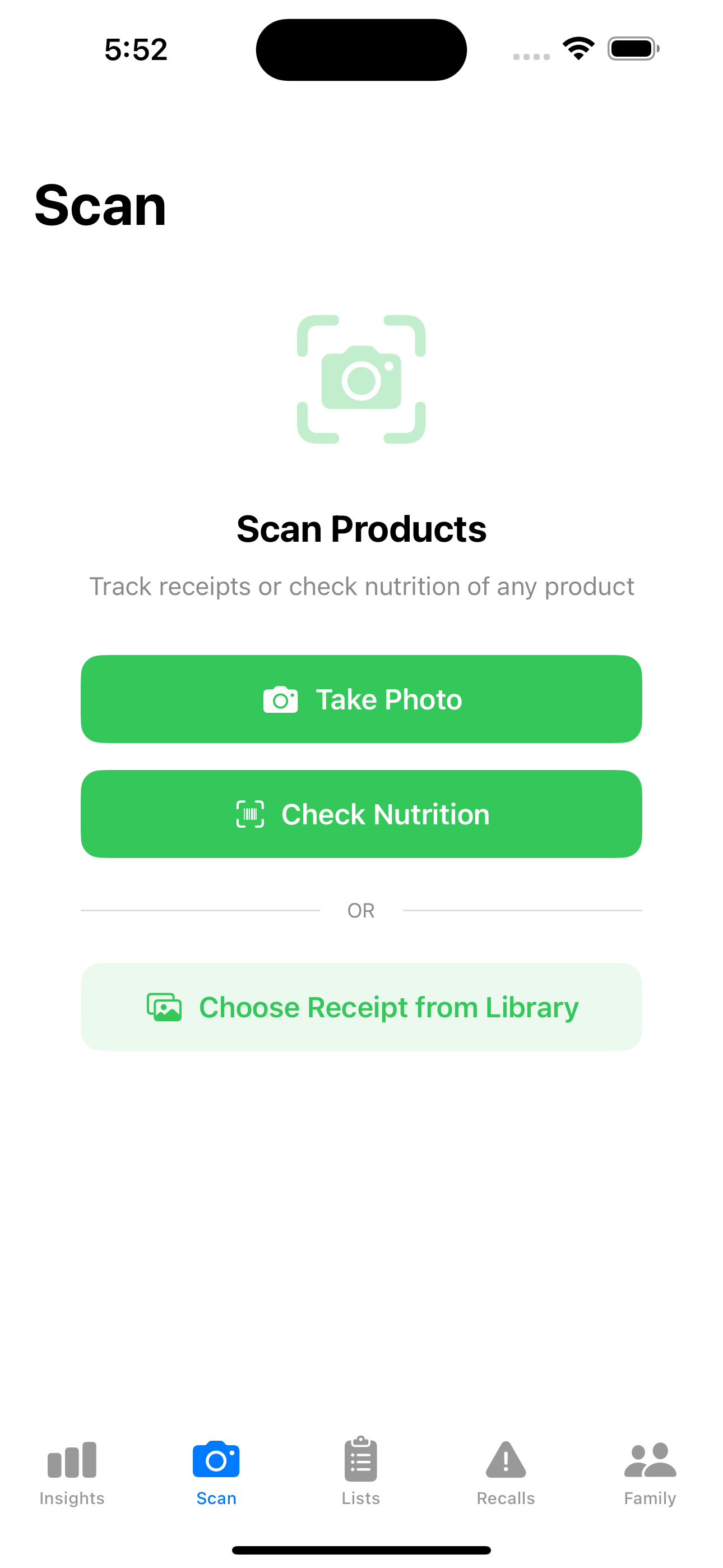Tap the OR divider text
This screenshot has width=723, height=1568.
361,910
